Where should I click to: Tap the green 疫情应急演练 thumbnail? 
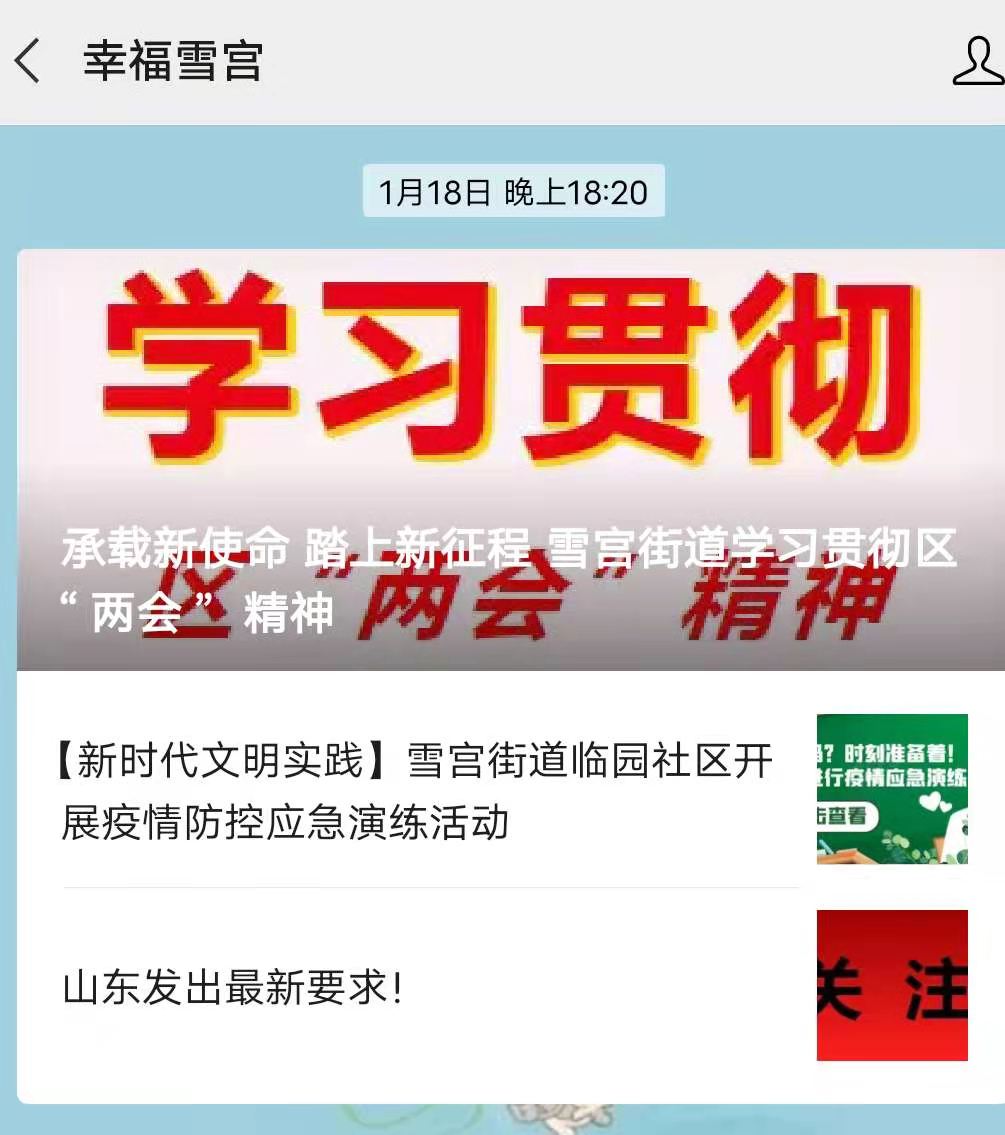[x=893, y=787]
